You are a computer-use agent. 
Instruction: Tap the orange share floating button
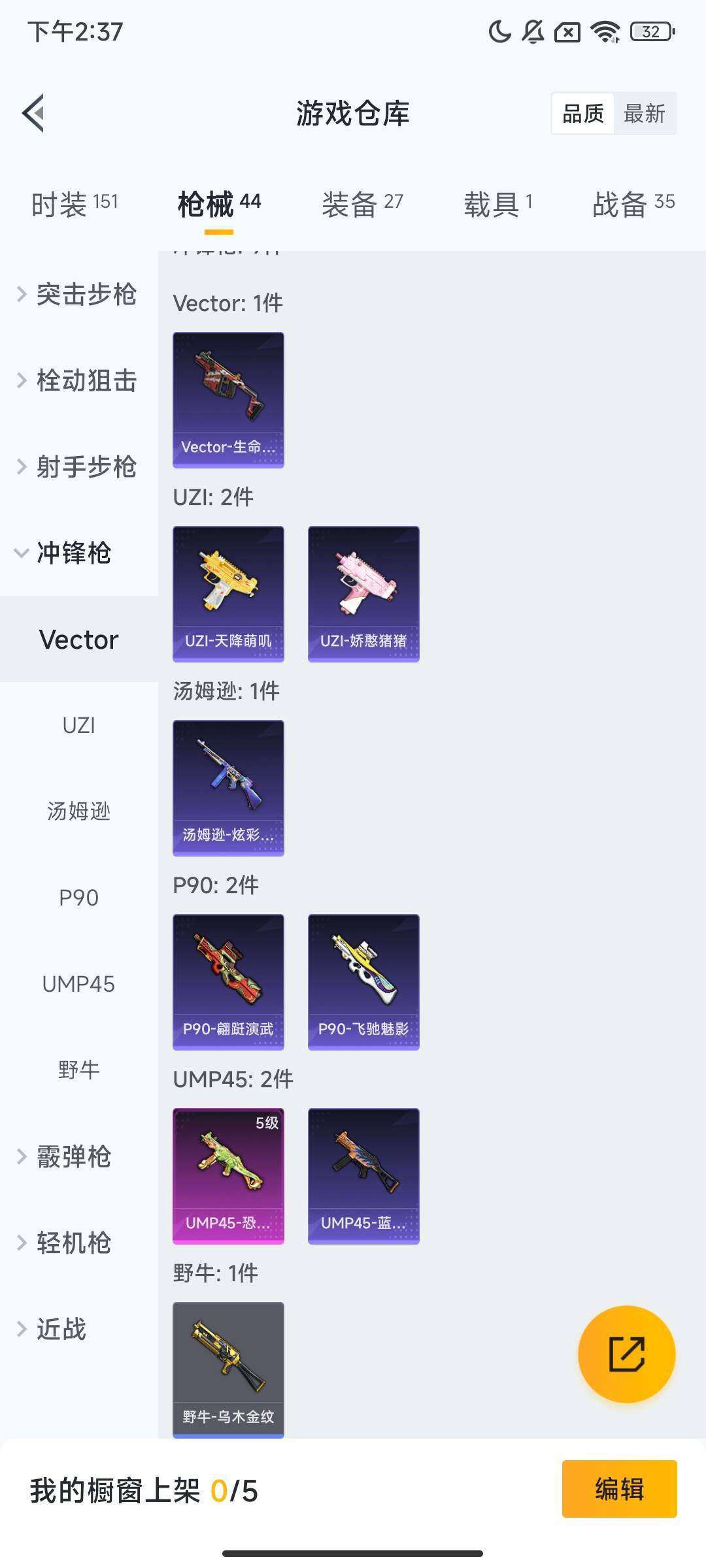click(626, 1354)
